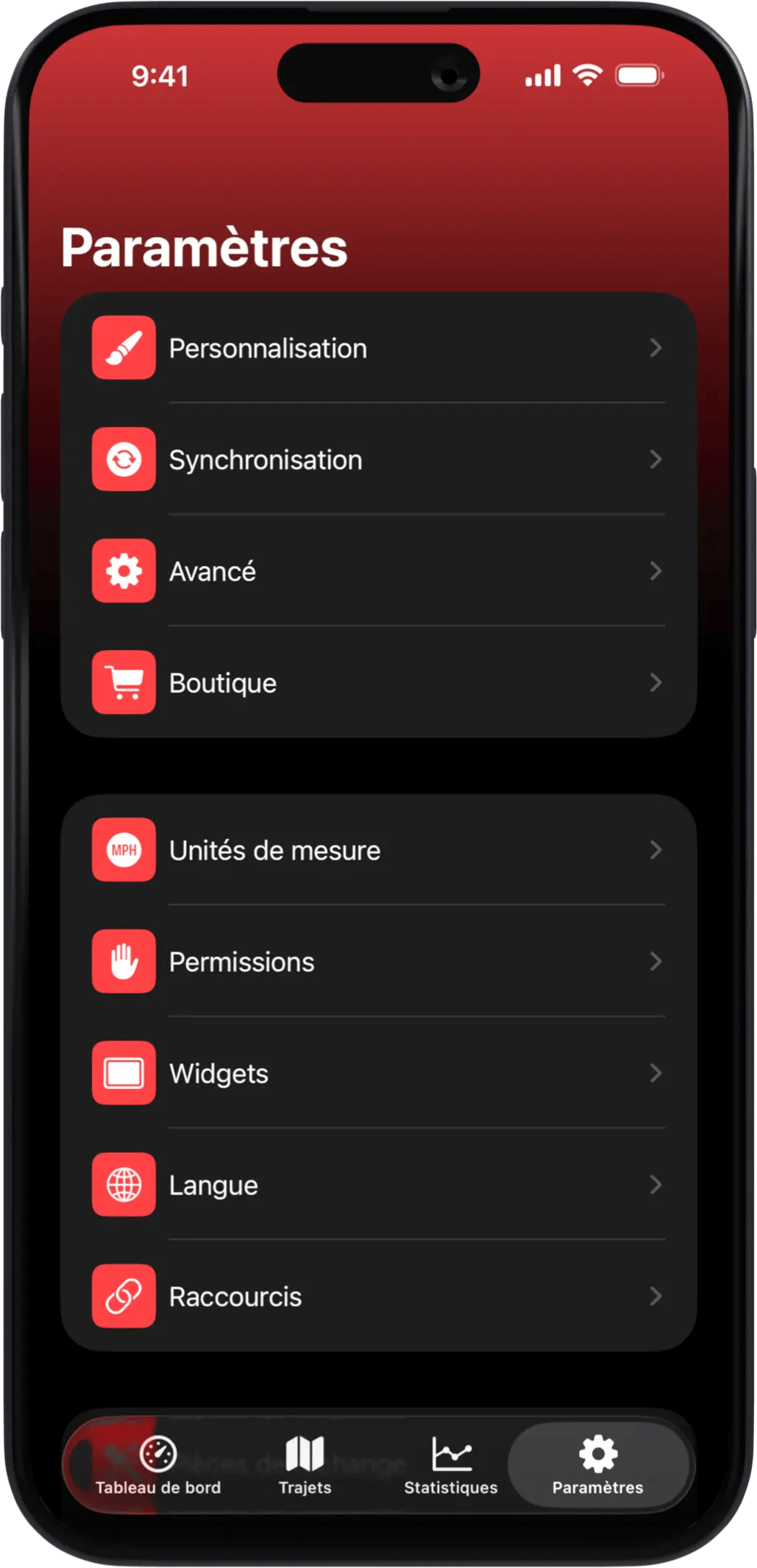Select the Langue globe icon
757x1568 pixels.
point(124,1185)
